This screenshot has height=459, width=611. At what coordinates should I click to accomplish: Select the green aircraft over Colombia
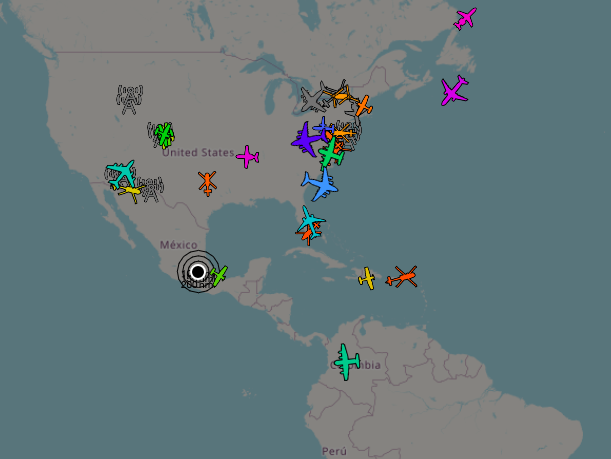[x=347, y=362]
